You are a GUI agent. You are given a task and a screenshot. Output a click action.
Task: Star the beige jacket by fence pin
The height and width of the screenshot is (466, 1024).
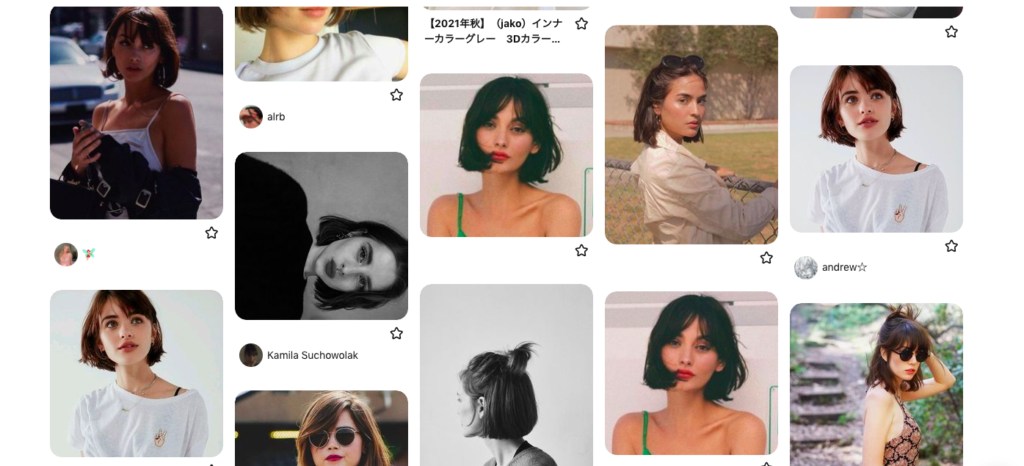point(766,258)
